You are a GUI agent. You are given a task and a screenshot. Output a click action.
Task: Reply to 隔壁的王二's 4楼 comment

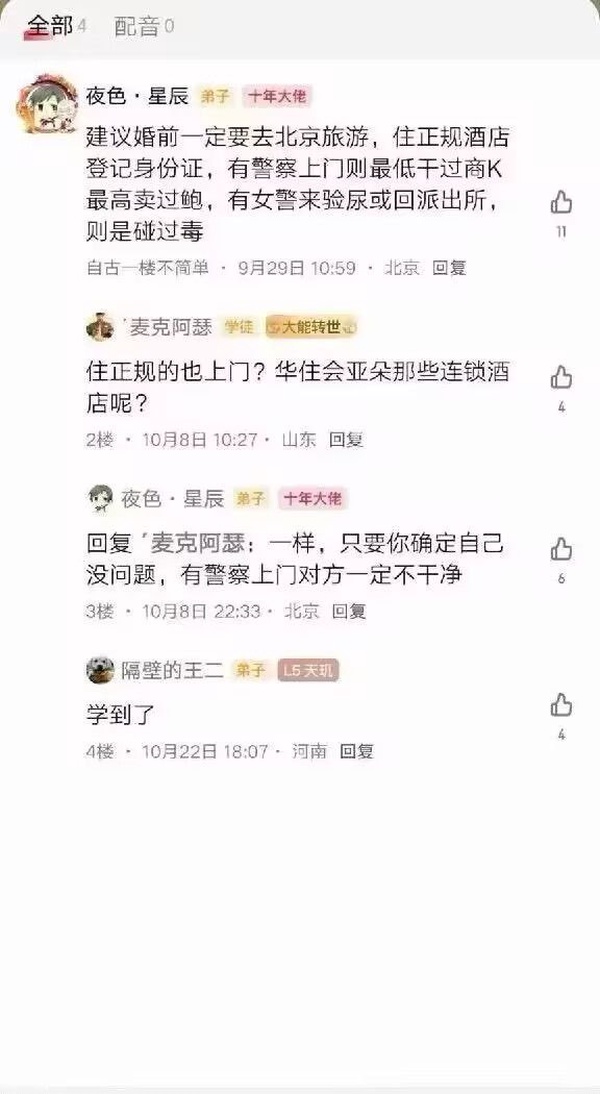pos(356,751)
